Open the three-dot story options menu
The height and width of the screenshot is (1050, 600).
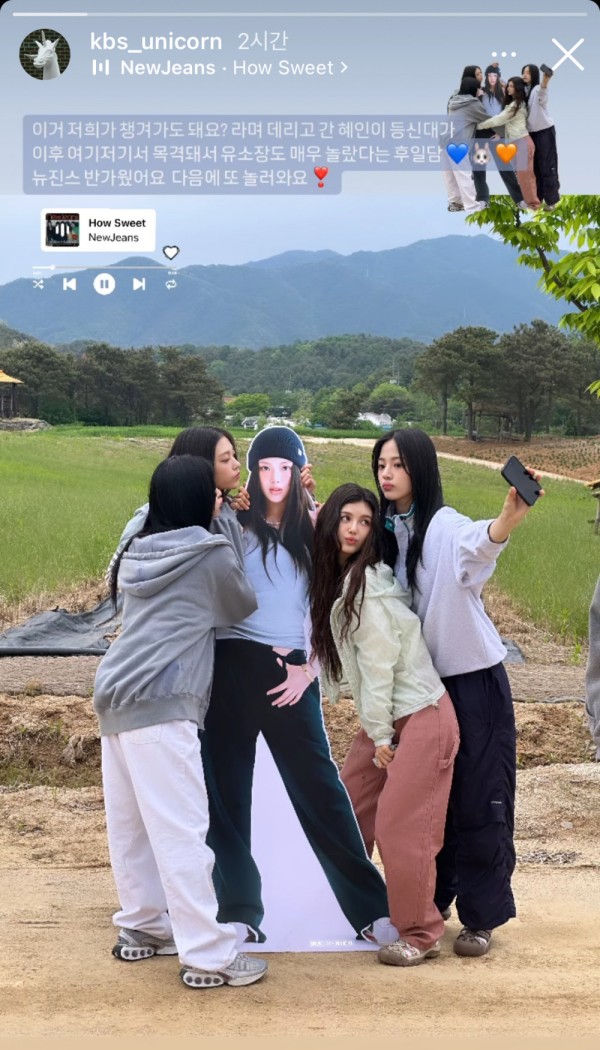tap(504, 54)
